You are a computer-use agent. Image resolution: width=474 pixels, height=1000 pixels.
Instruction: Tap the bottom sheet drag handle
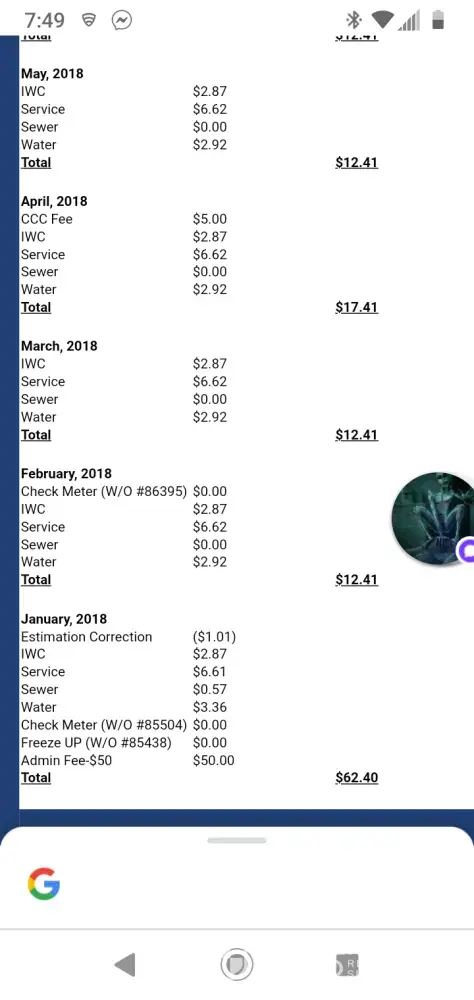point(237,841)
